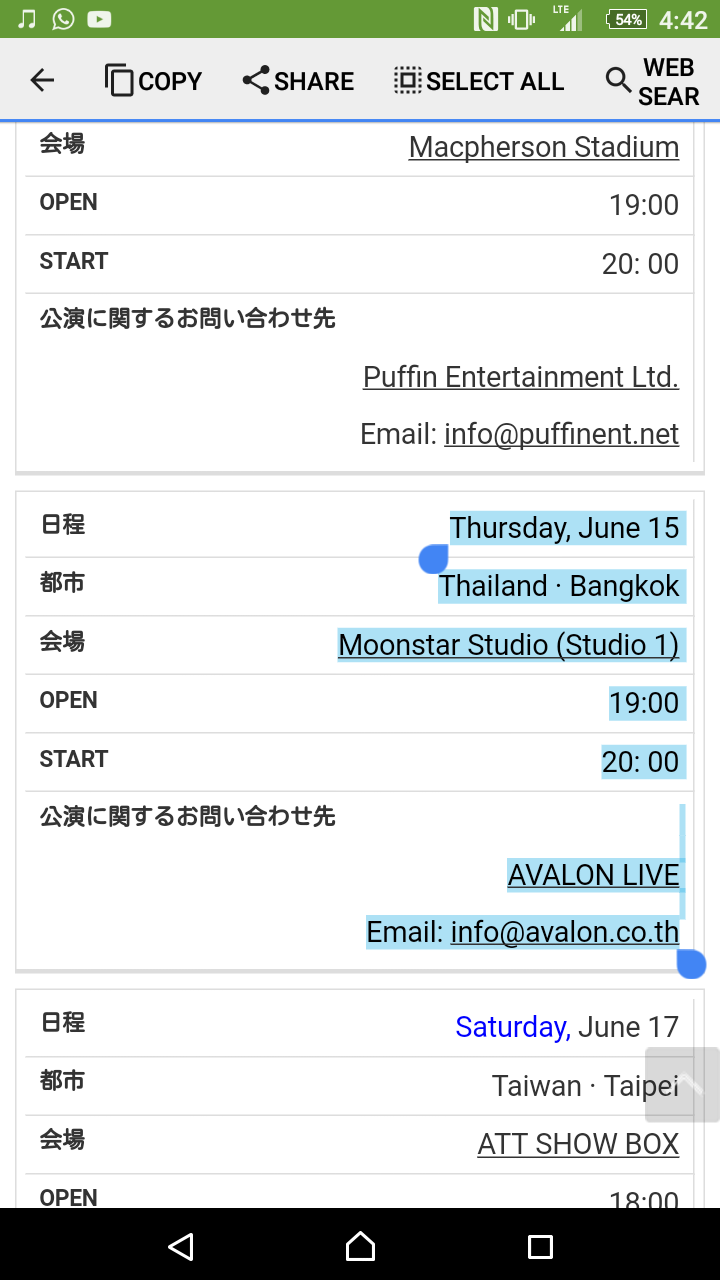Go to the system home screen
720x1280 pixels.
[360, 1246]
